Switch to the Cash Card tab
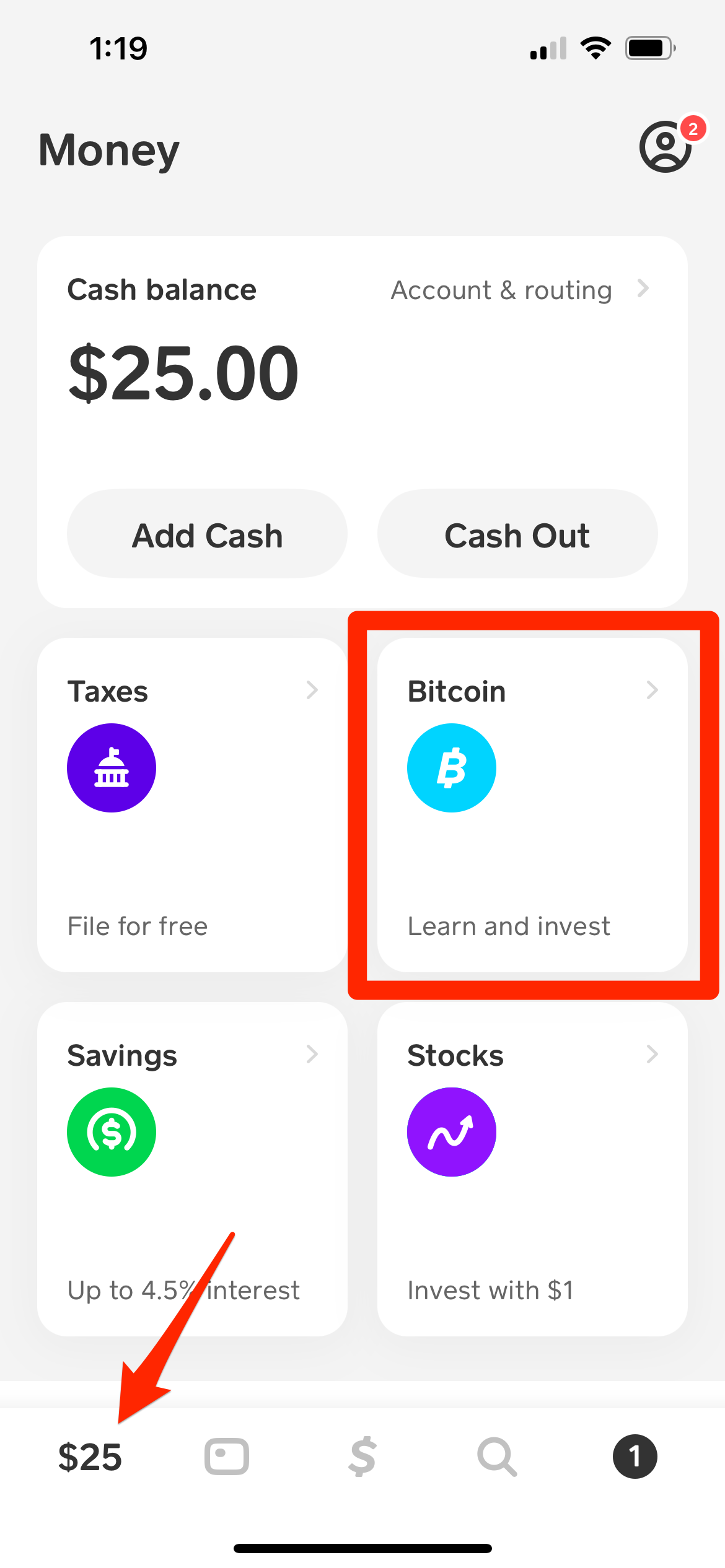This screenshot has height=1568, width=725. 227,1457
